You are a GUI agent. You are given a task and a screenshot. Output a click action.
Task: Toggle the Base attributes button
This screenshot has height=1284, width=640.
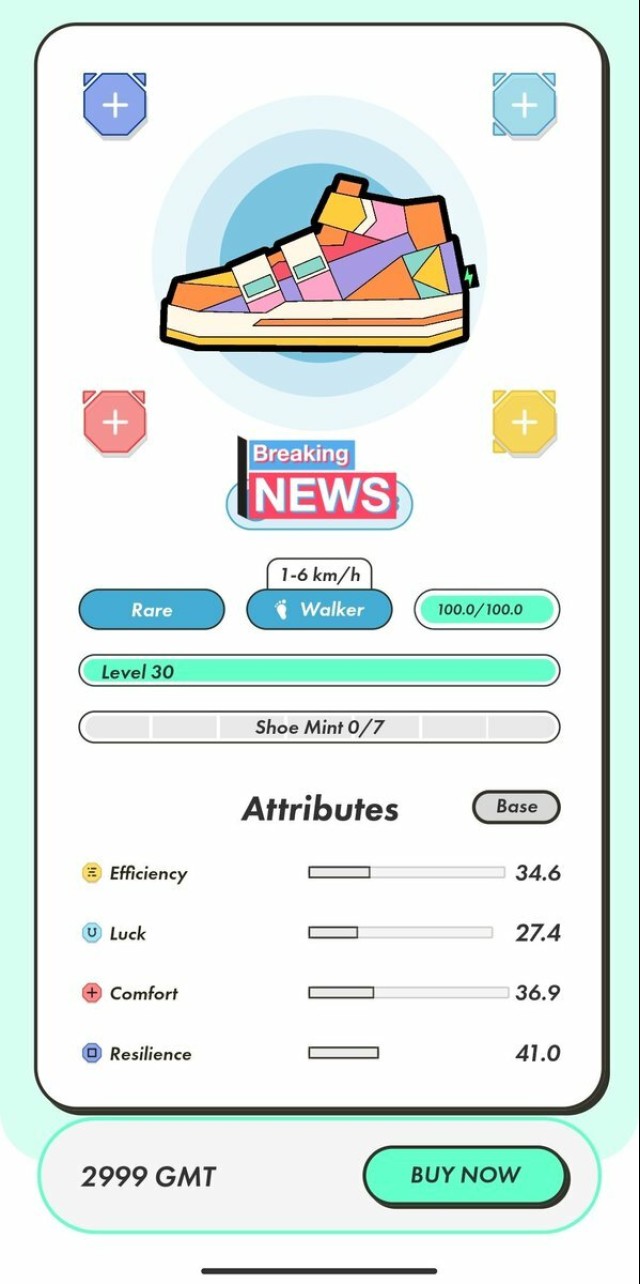(516, 807)
